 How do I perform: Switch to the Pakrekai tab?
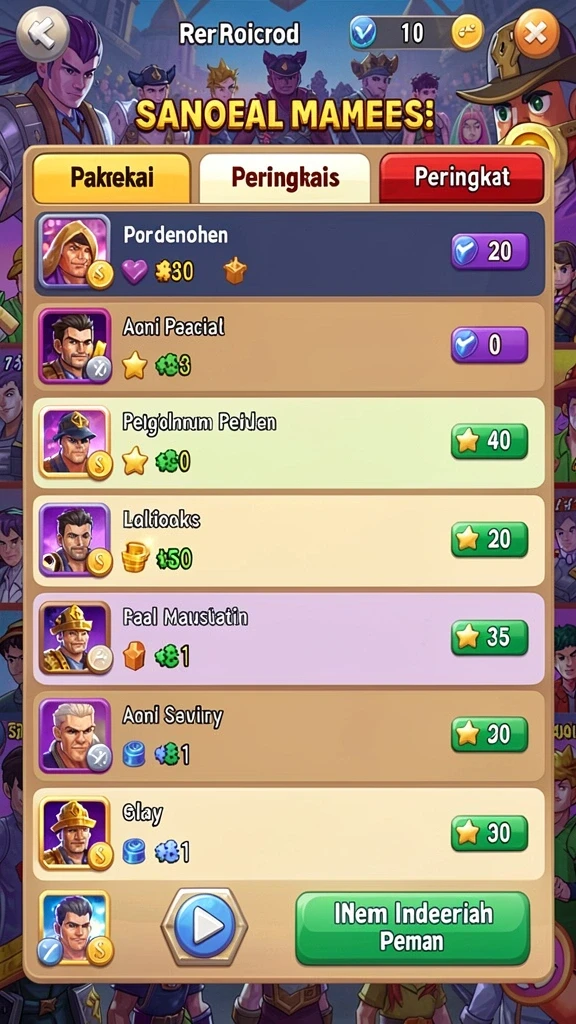(x=112, y=178)
